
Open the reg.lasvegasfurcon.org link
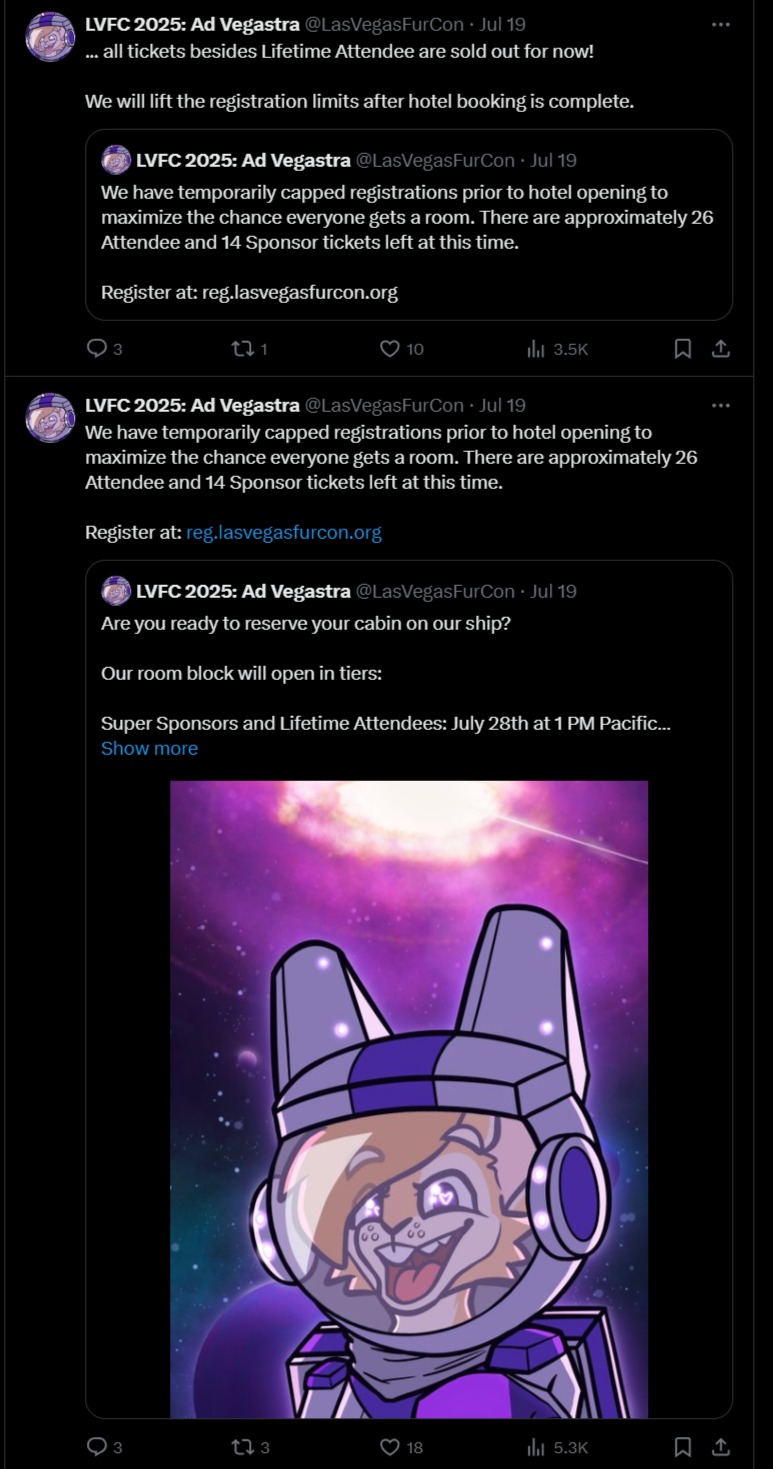(284, 532)
